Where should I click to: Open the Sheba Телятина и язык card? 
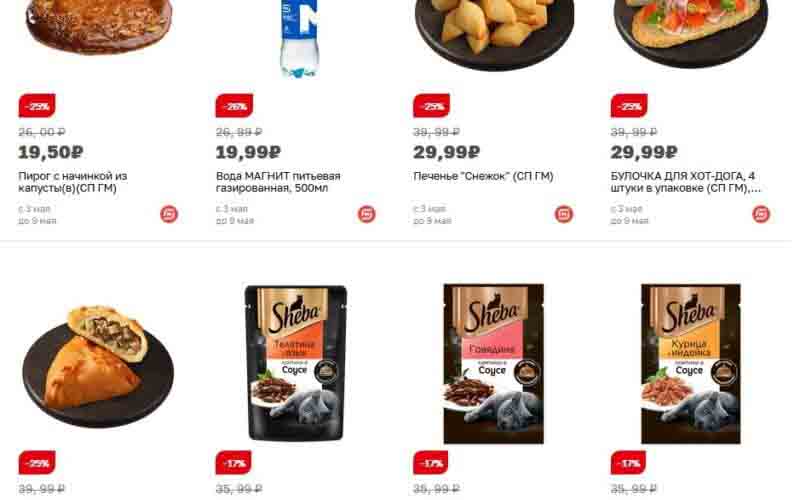pos(295,362)
